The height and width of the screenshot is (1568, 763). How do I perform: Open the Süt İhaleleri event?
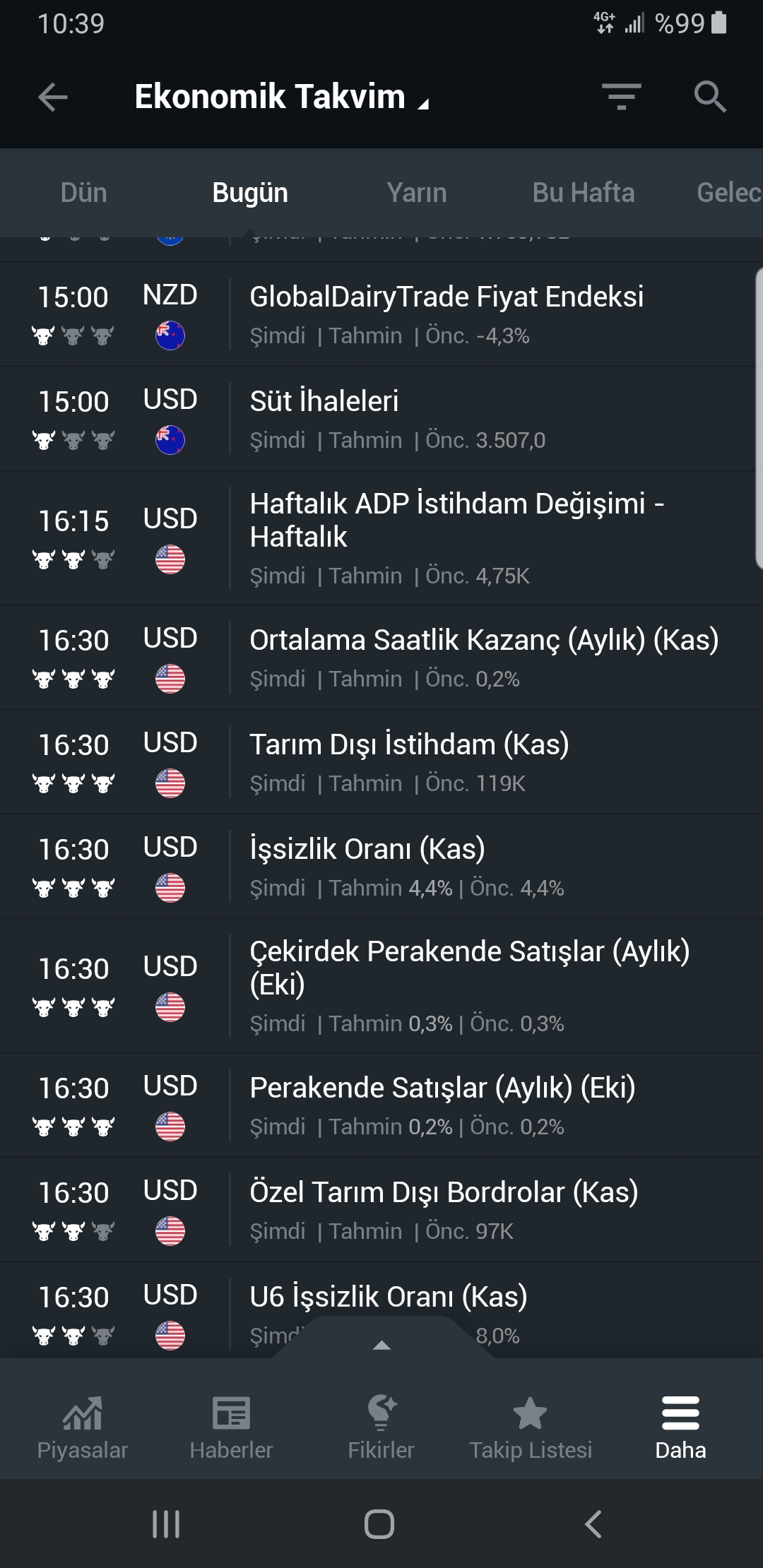coord(325,402)
